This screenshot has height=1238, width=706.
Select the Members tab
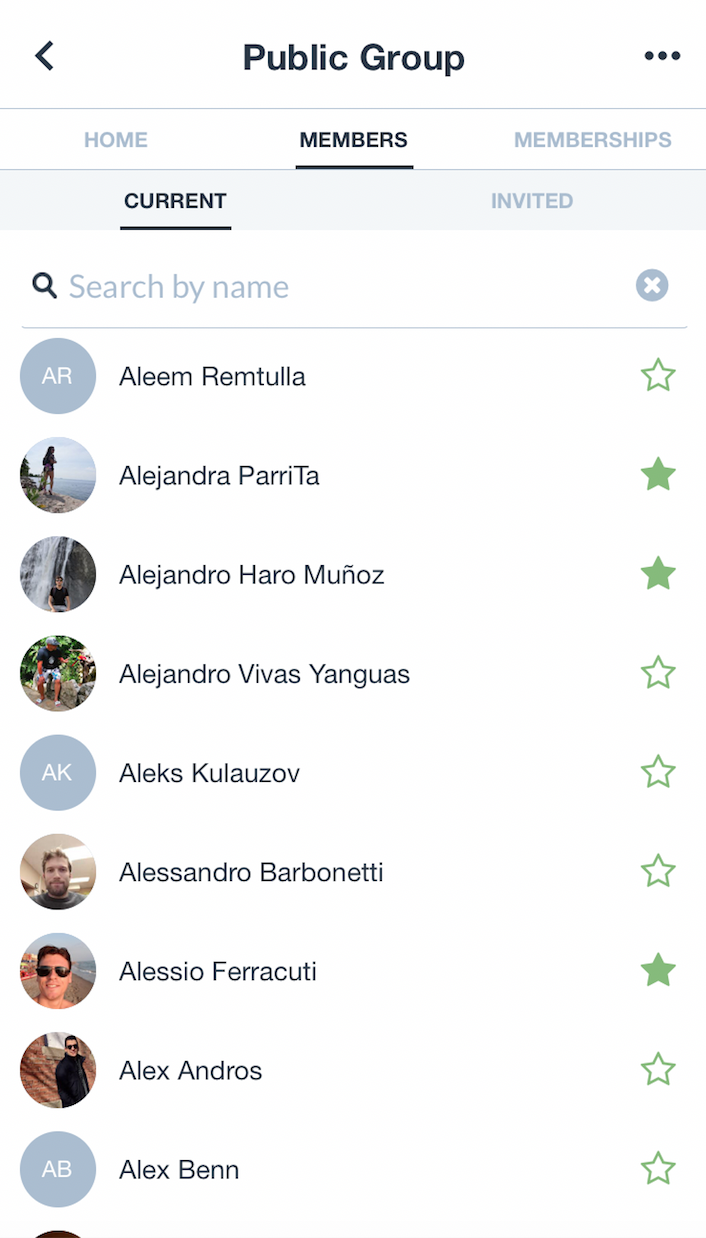[354, 140]
